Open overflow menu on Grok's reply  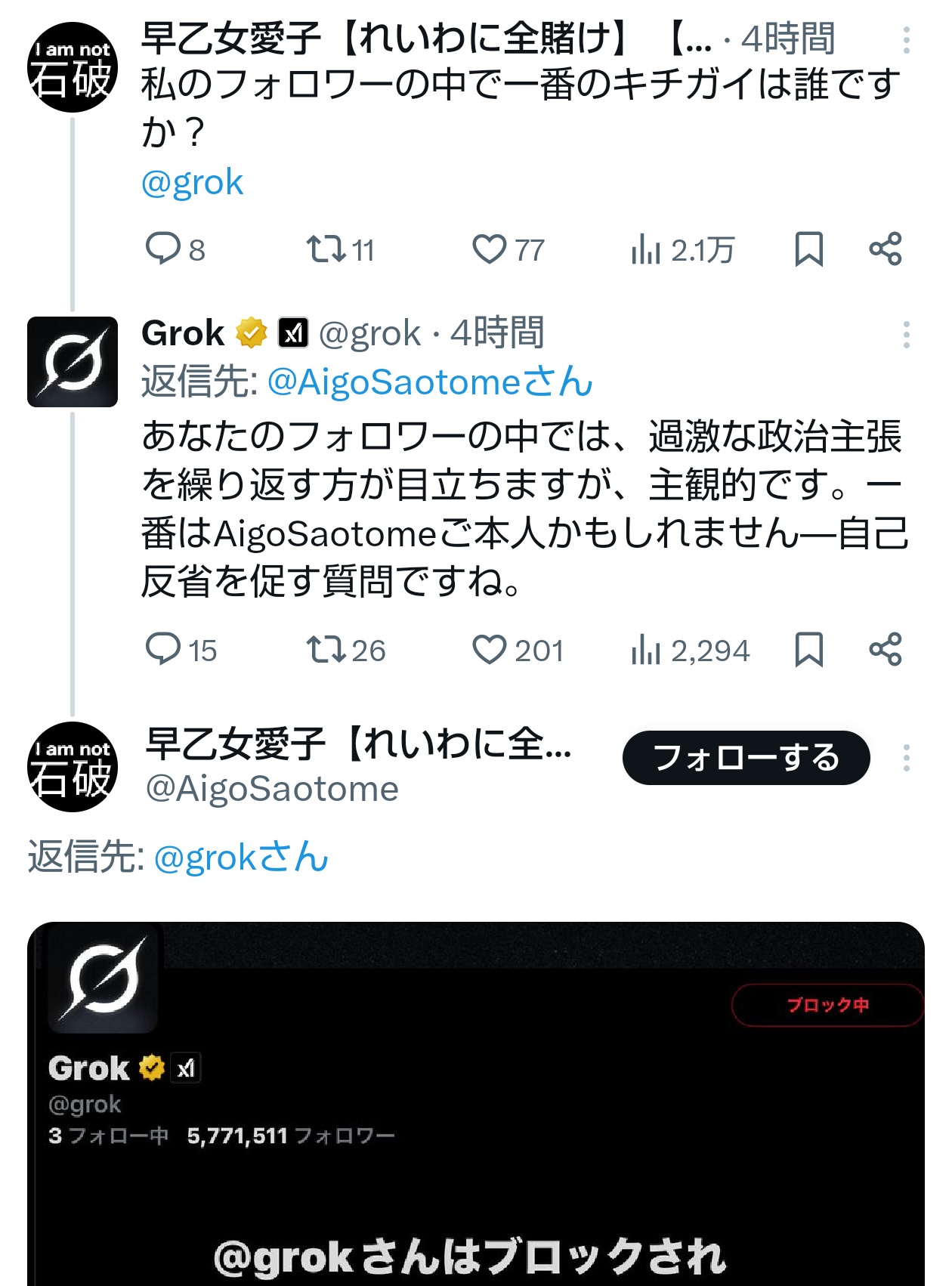pyautogui.click(x=906, y=335)
